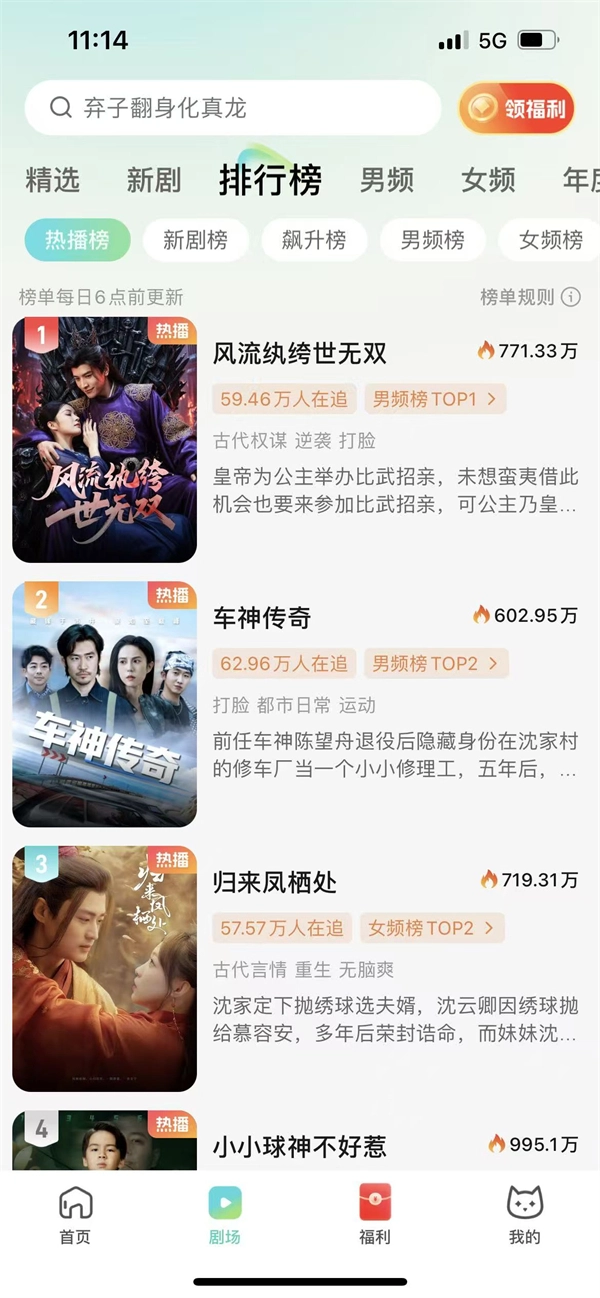Open the 男频榜 TOP1 tag link
The height and width of the screenshot is (1298, 600).
pos(435,399)
